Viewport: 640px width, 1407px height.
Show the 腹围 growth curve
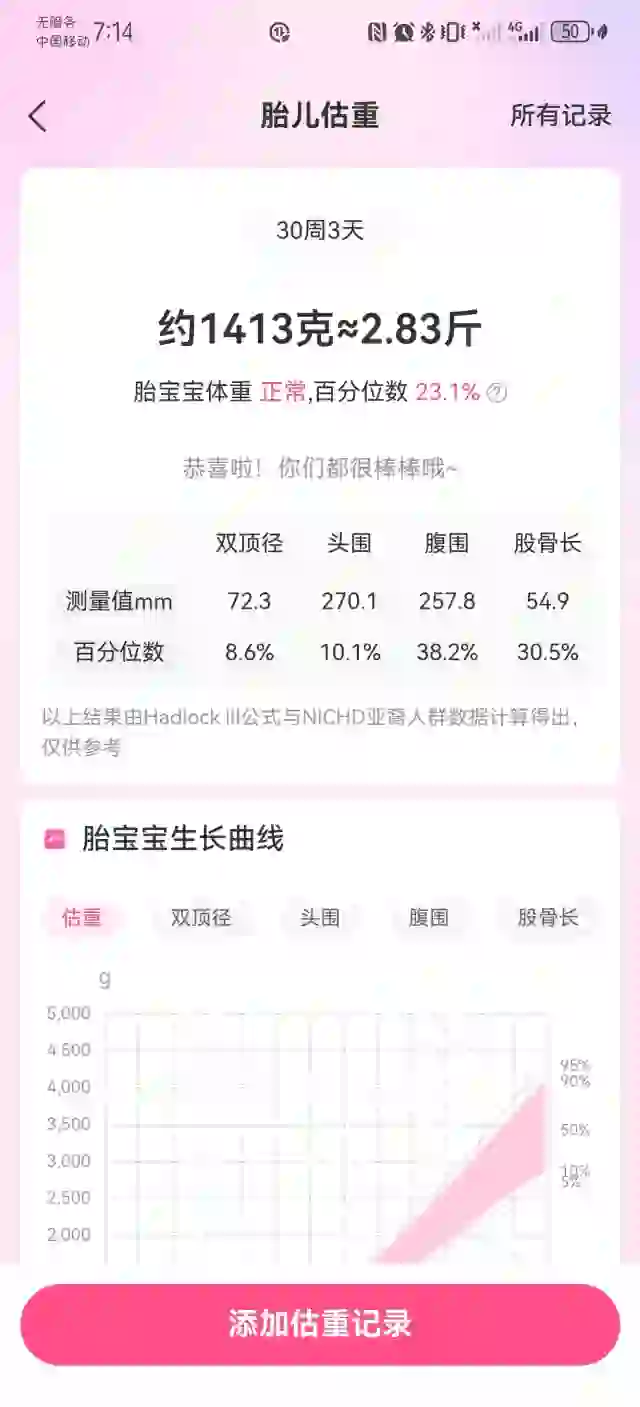coord(429,918)
